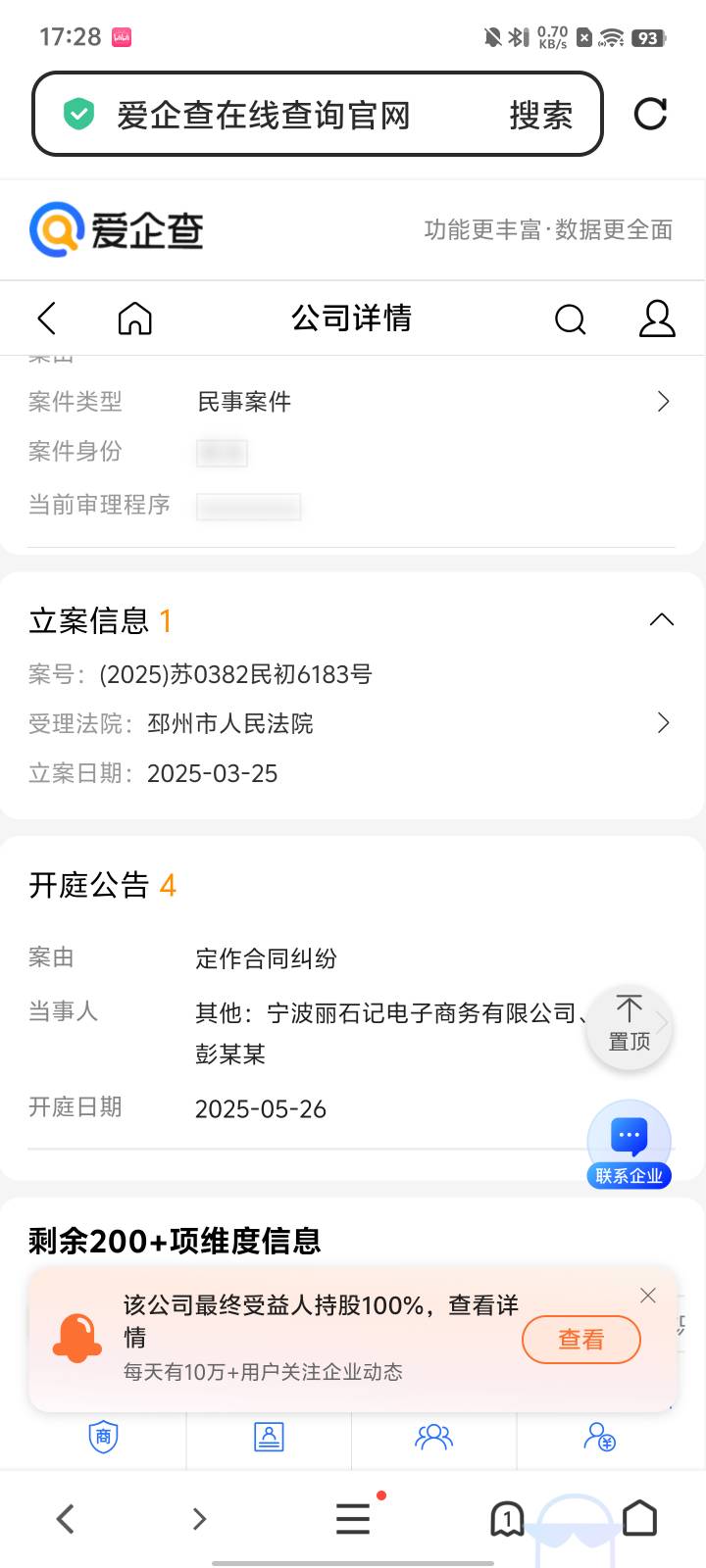706x1568 pixels.
Task: Go back using the 公司详情 back arrow
Action: click(46, 318)
